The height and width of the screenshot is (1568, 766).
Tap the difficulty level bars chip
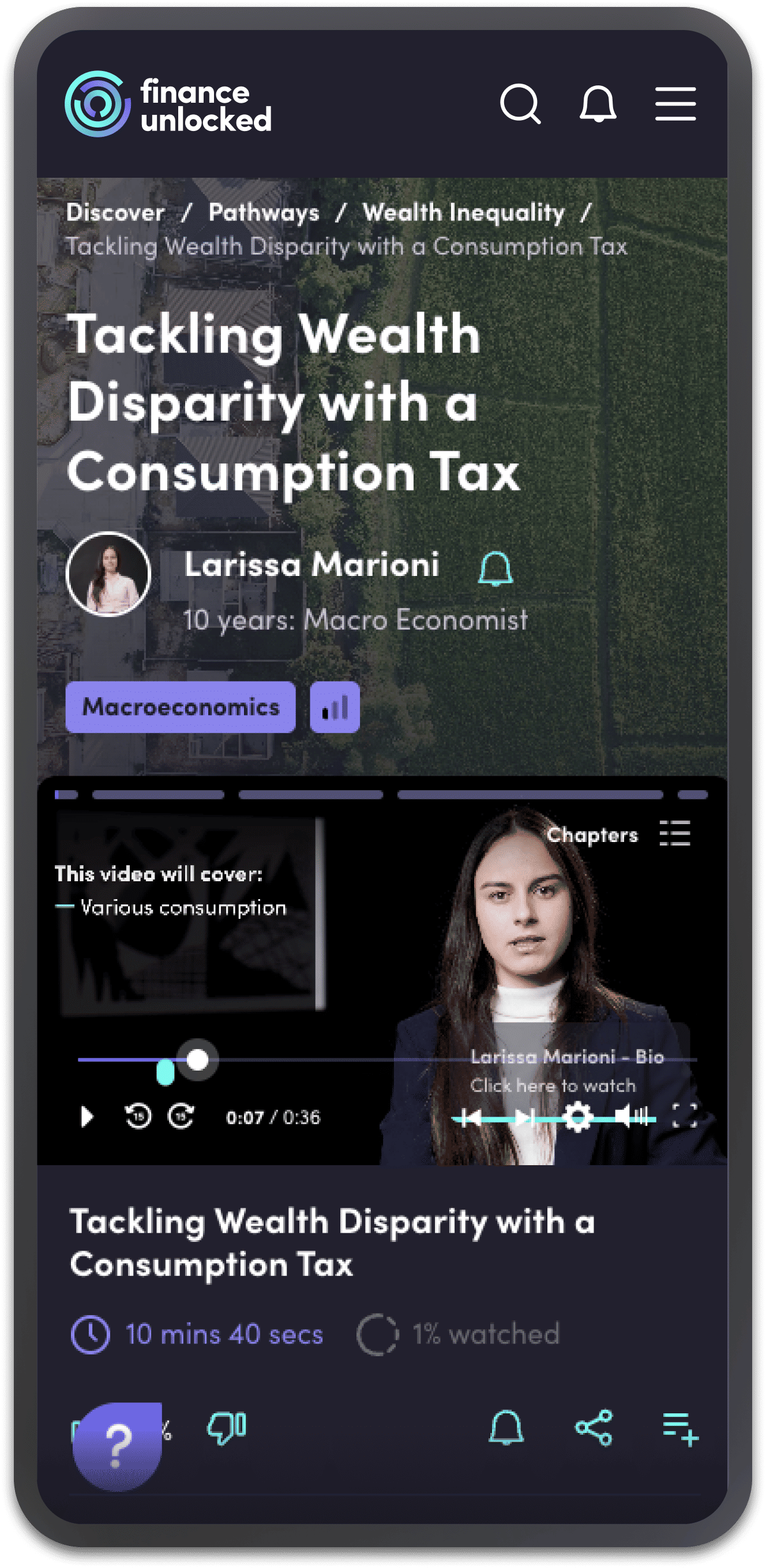point(335,708)
